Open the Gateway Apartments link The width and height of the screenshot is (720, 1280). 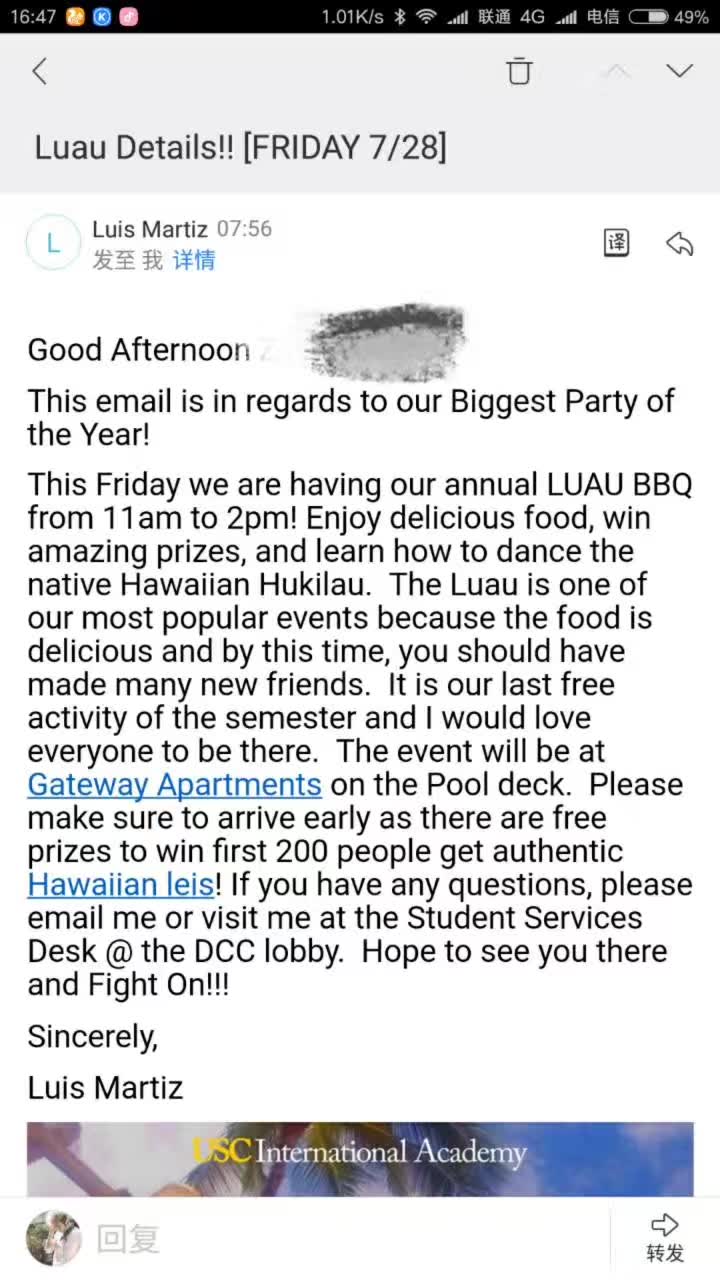click(174, 785)
